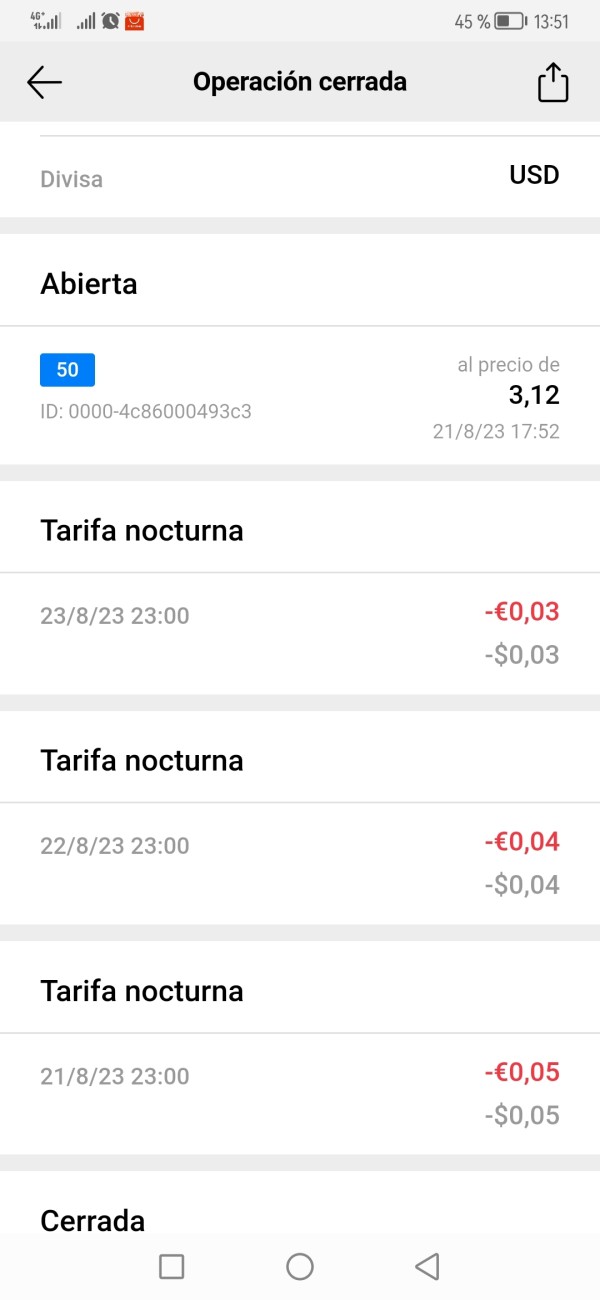This screenshot has height=1300, width=600.
Task: Return to the home screen
Action: pos(300,1267)
